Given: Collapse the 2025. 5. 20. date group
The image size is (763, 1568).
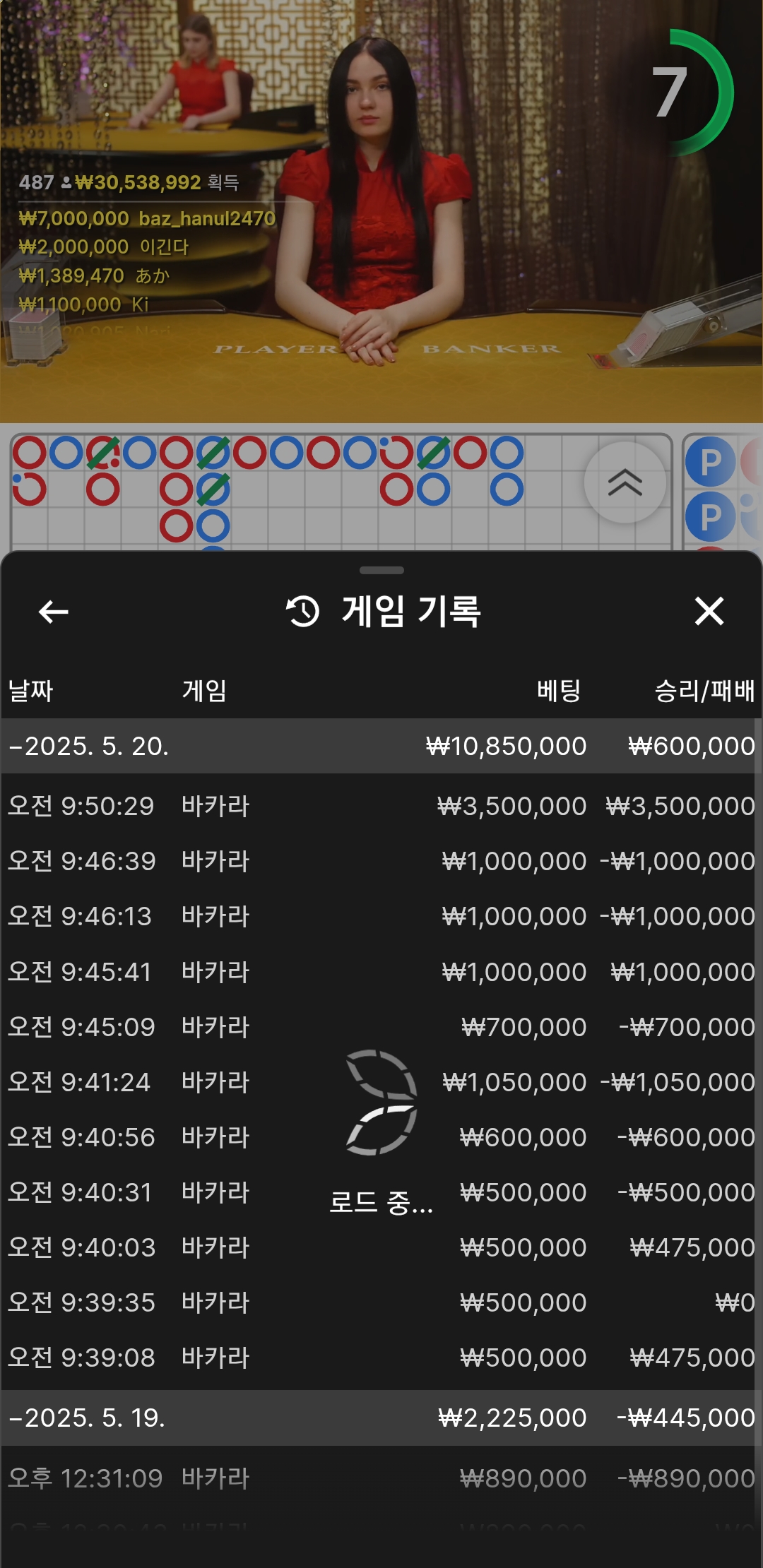Looking at the screenshot, I should coord(89,746).
